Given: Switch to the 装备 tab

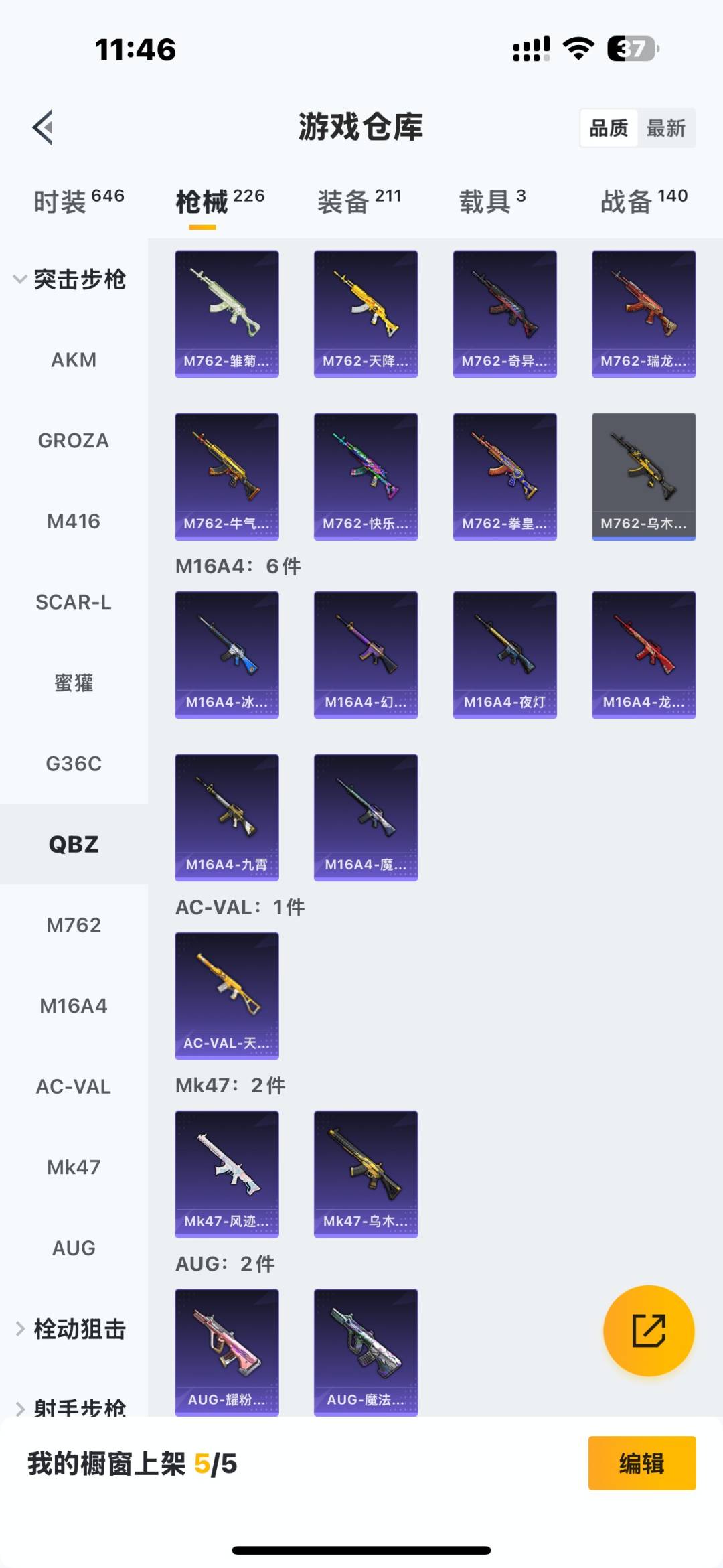Looking at the screenshot, I should coord(359,200).
